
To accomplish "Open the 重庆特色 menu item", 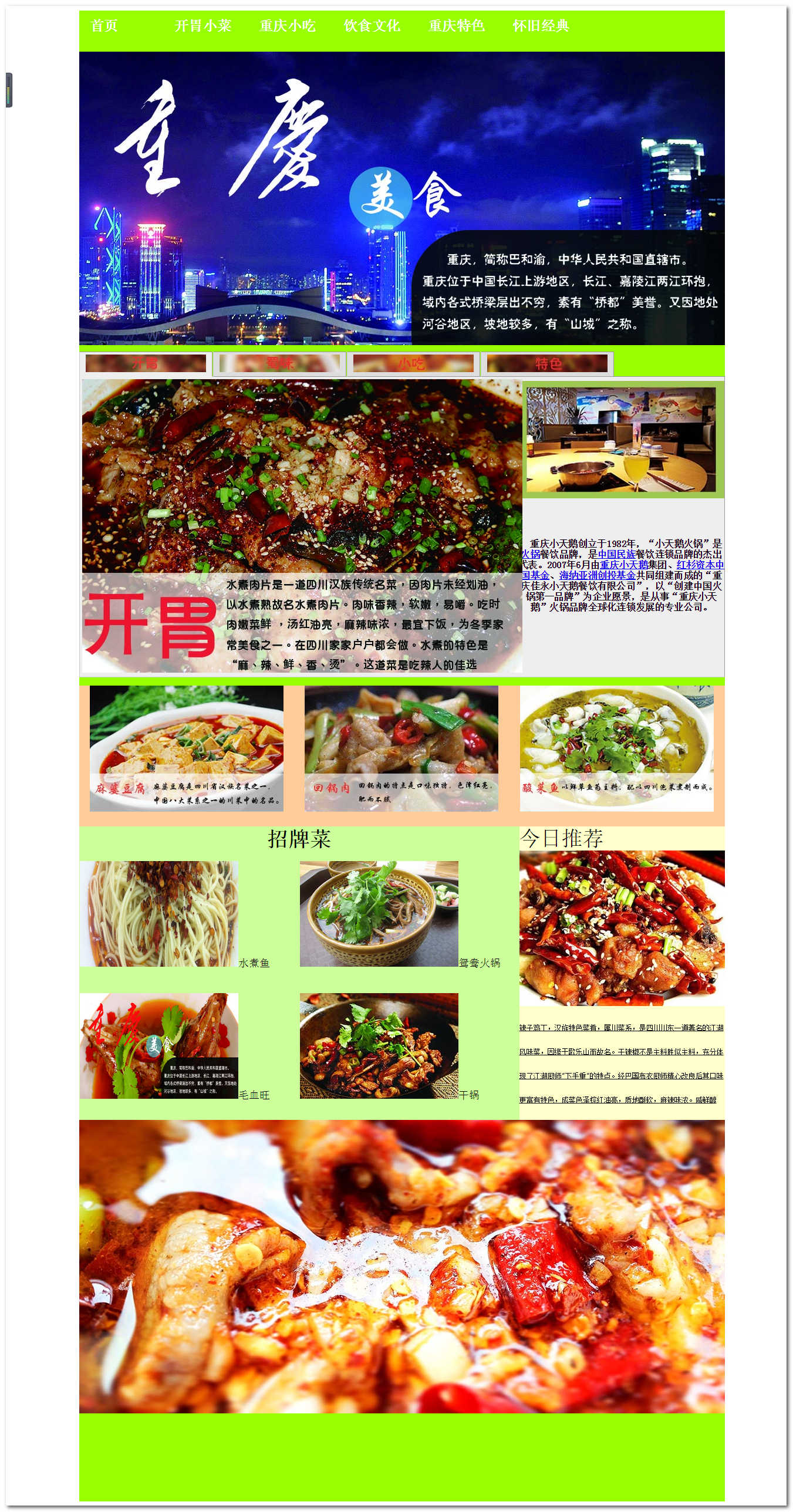I will [457, 26].
